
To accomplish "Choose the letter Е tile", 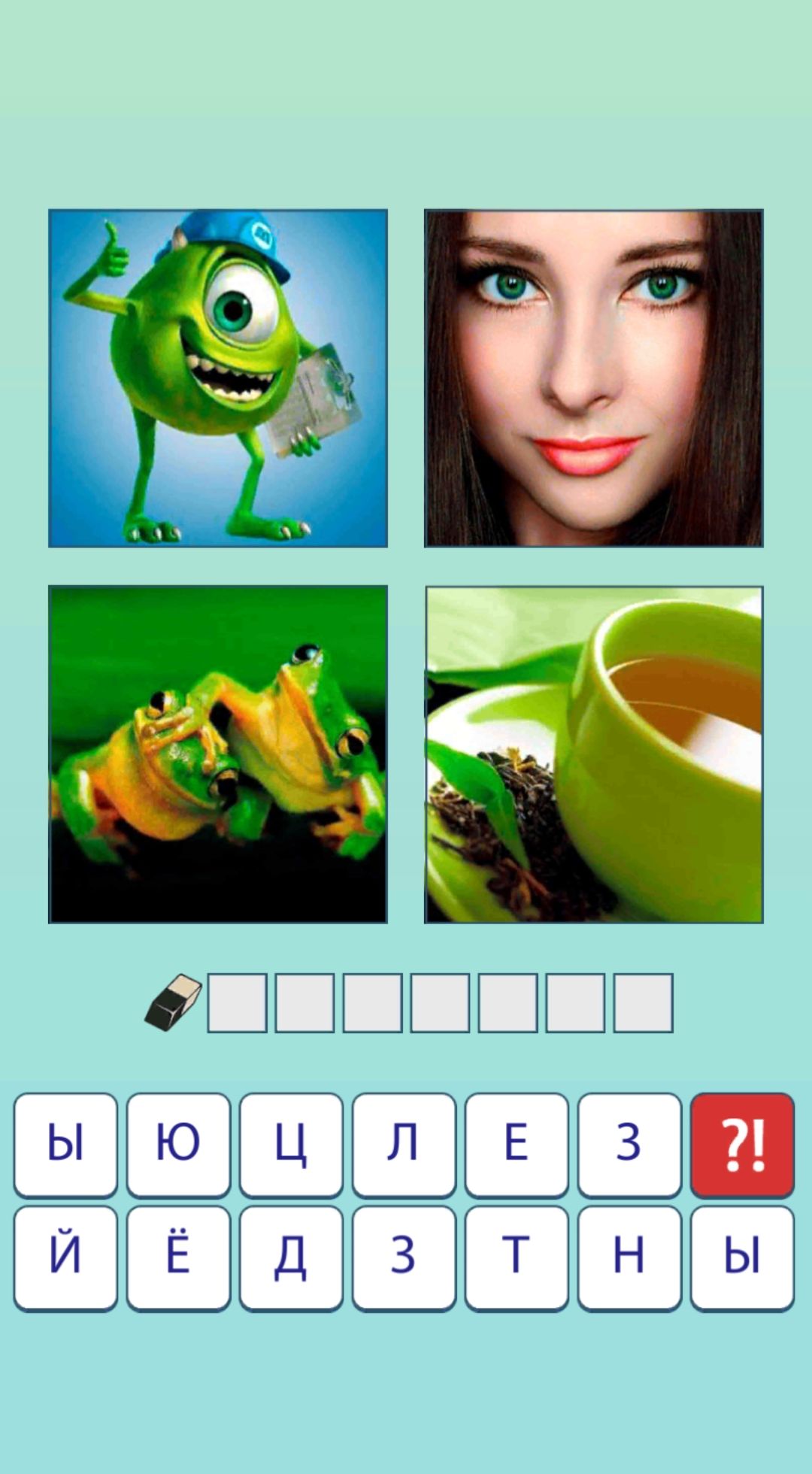I will pos(517,1144).
